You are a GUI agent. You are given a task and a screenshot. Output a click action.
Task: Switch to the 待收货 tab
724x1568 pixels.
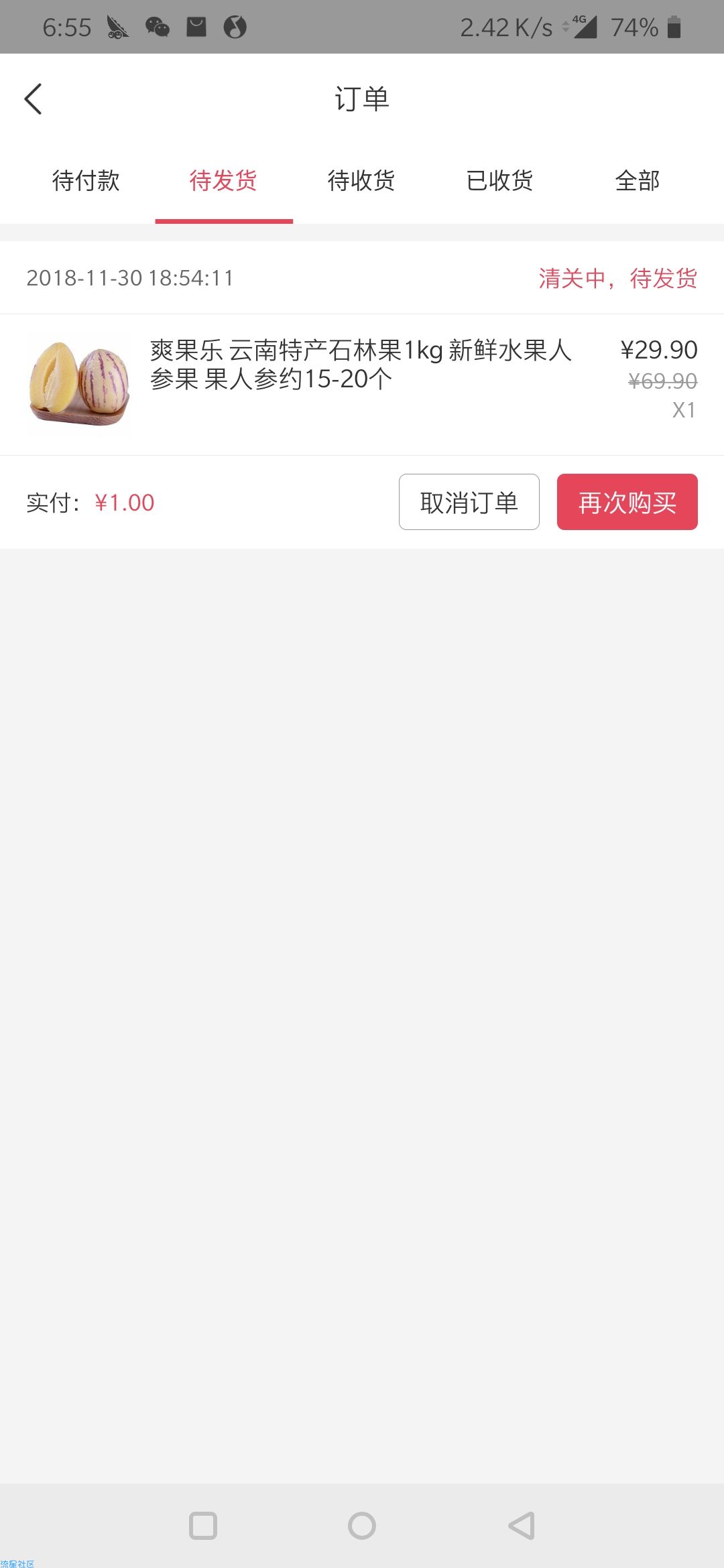coord(361,181)
